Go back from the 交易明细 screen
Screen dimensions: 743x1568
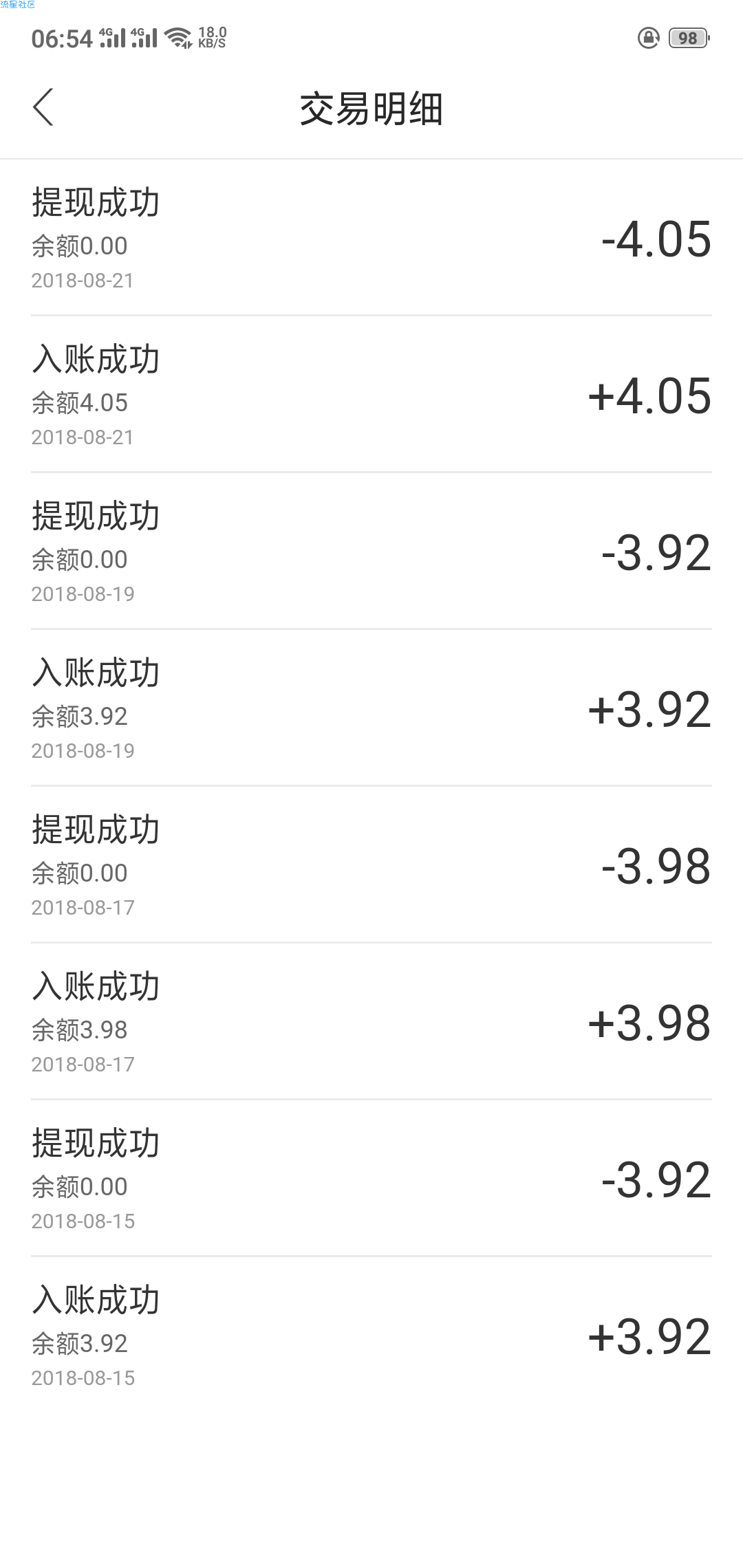point(43,107)
